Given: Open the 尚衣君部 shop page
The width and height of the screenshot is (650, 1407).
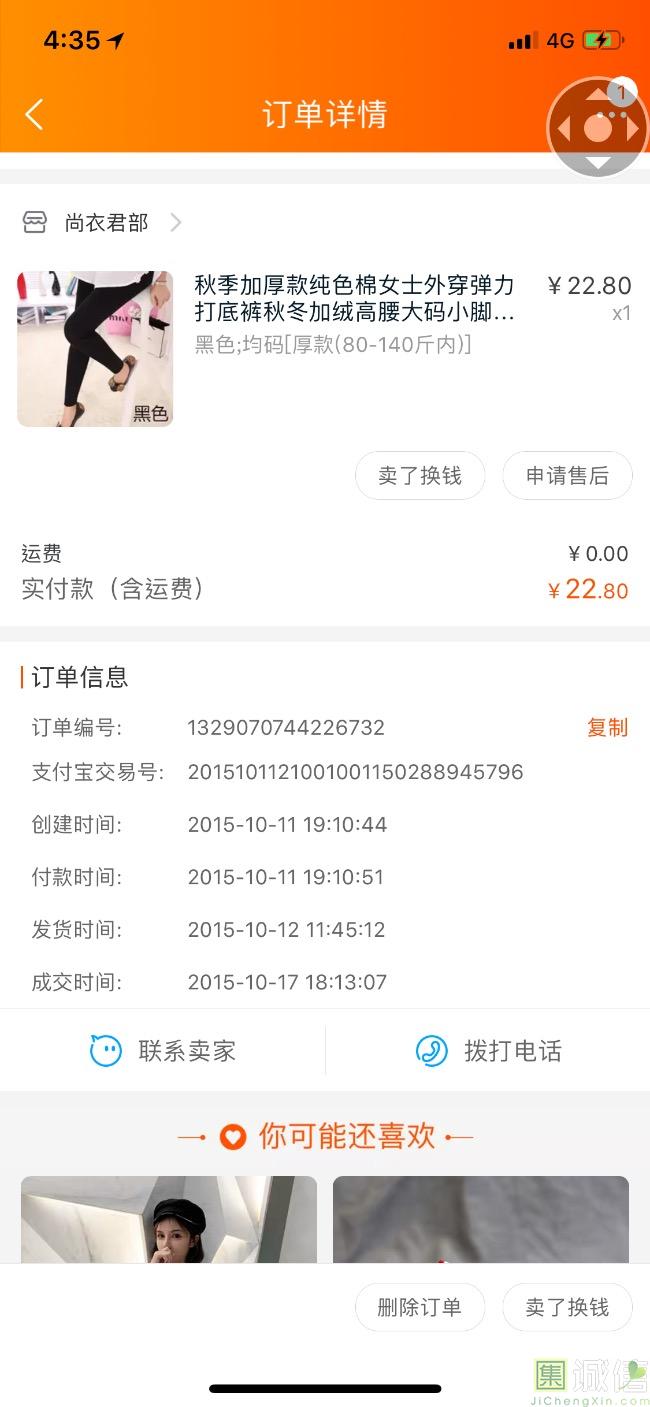Looking at the screenshot, I should click(105, 222).
